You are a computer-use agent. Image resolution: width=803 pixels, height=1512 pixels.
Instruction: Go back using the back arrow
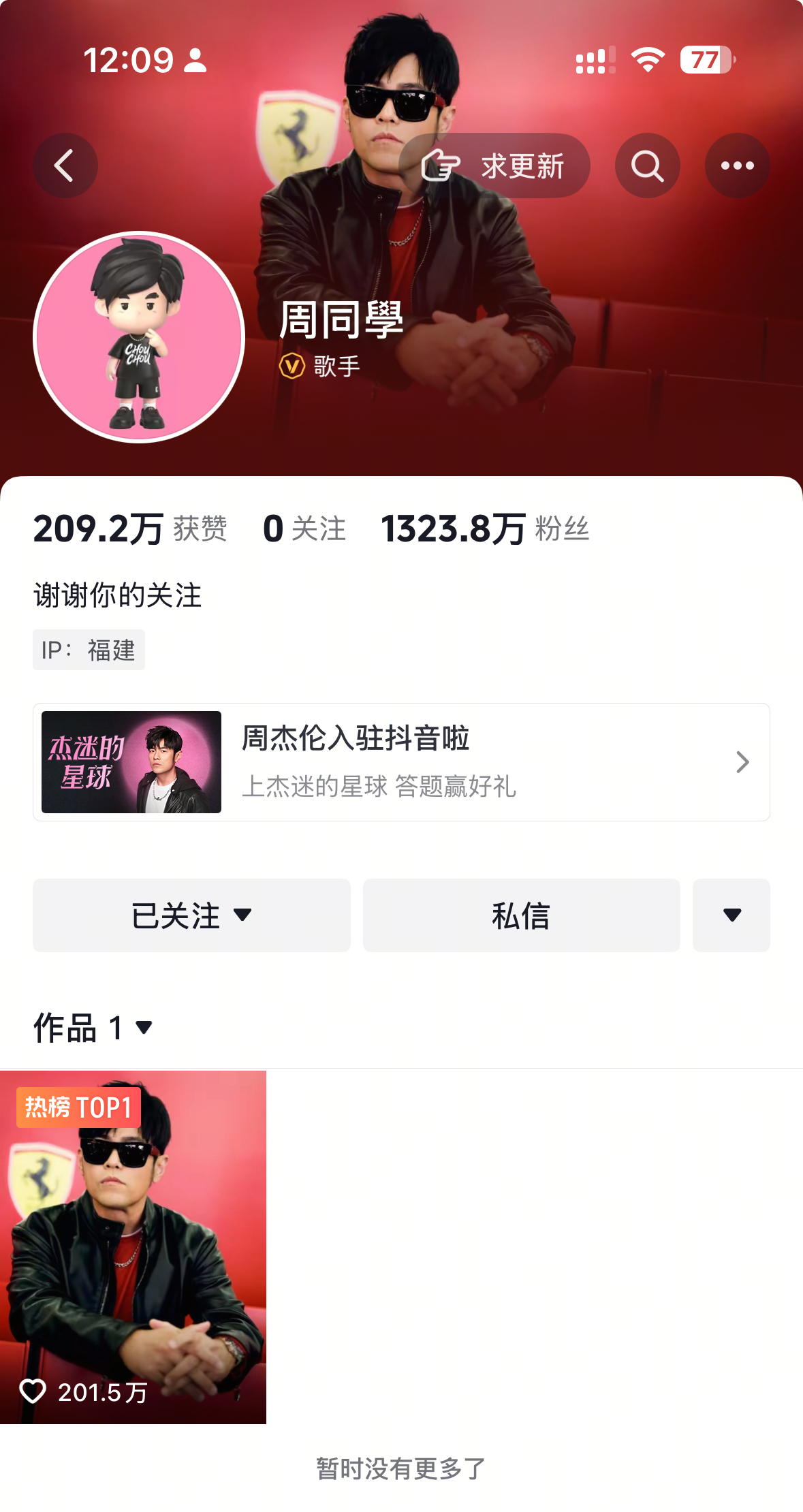65,166
